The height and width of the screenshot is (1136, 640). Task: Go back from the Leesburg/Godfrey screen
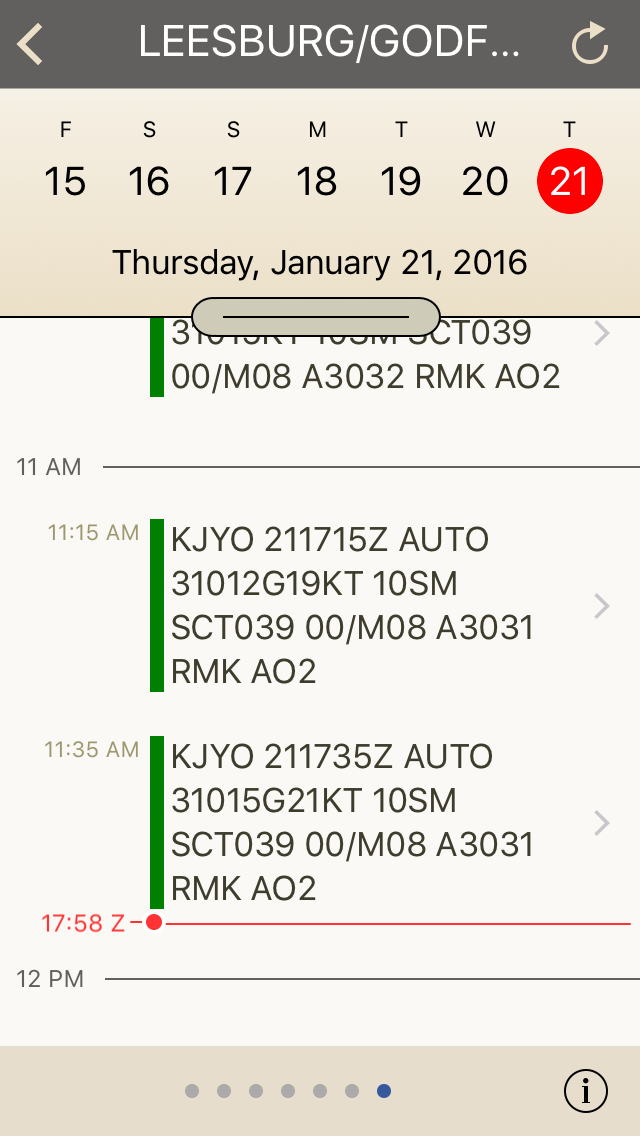pyautogui.click(x=31, y=45)
